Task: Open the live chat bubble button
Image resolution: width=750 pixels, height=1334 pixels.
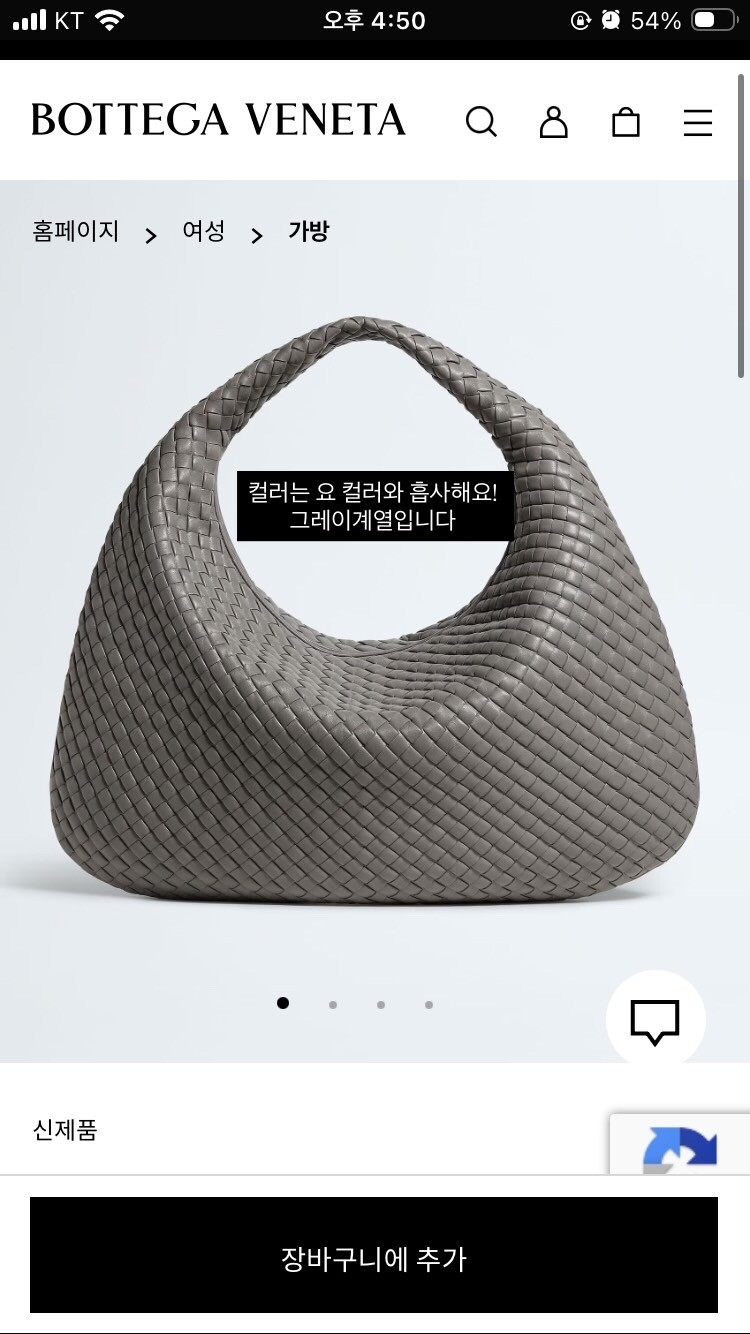Action: coord(656,1020)
